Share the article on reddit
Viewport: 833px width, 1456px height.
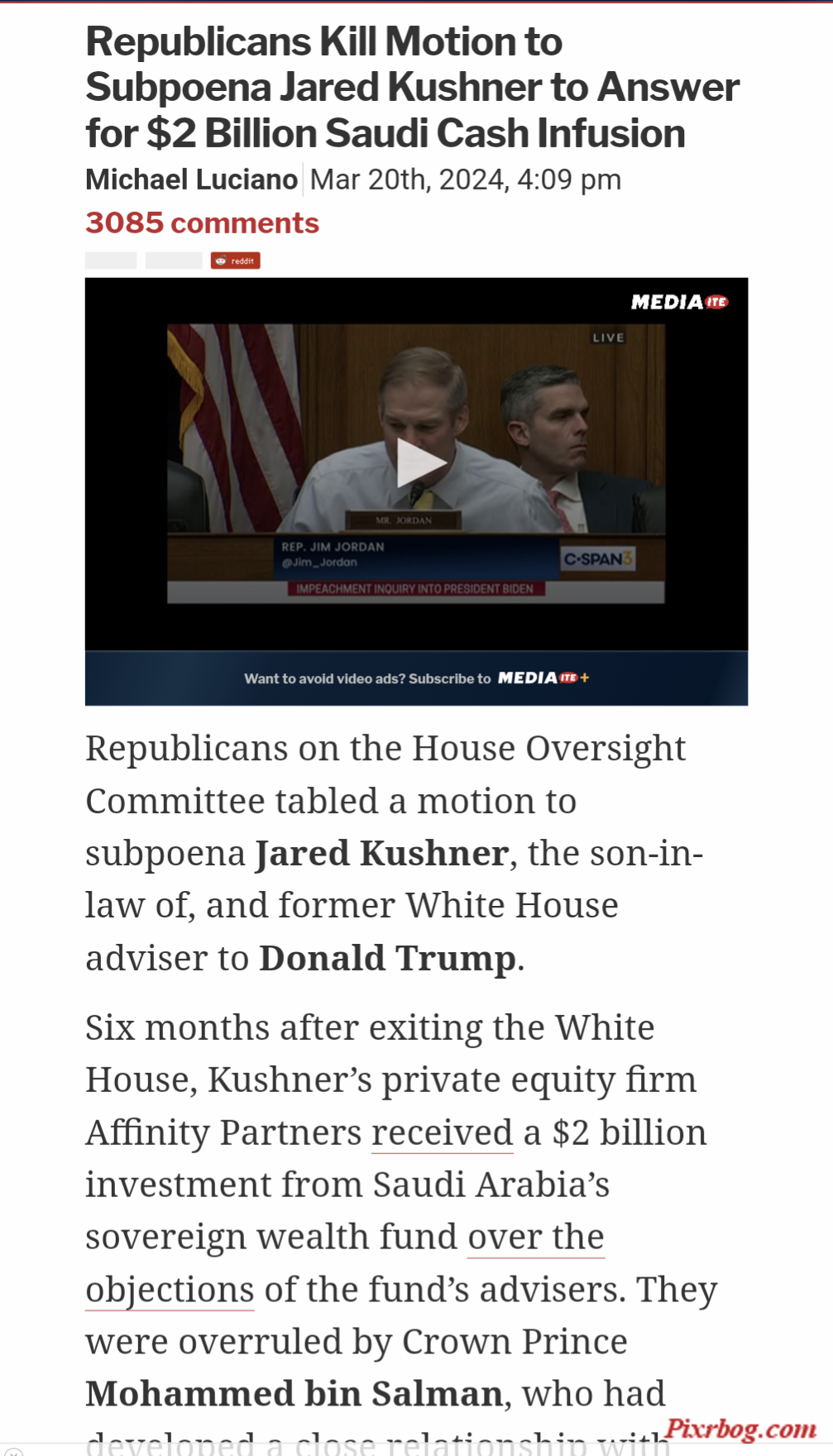click(235, 261)
